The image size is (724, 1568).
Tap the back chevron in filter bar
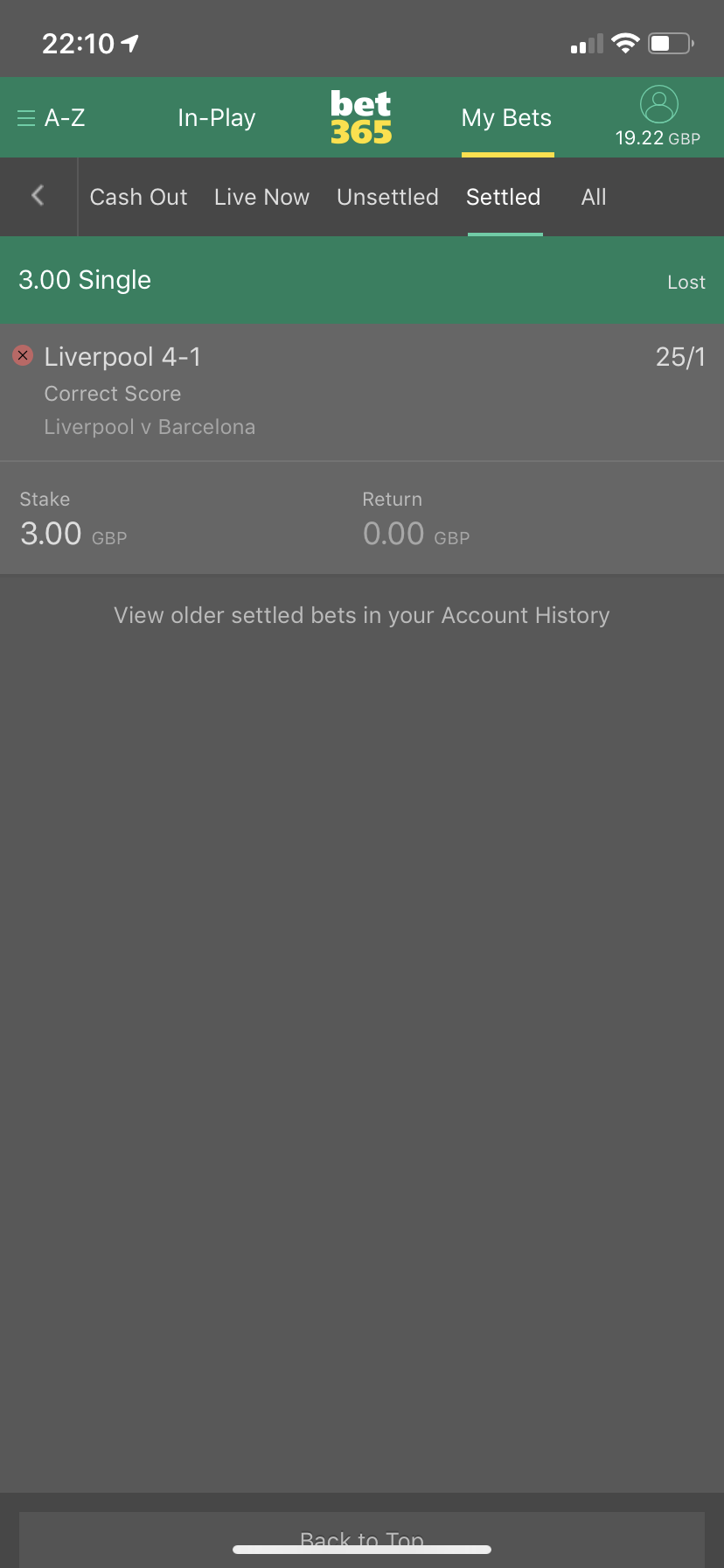(38, 196)
